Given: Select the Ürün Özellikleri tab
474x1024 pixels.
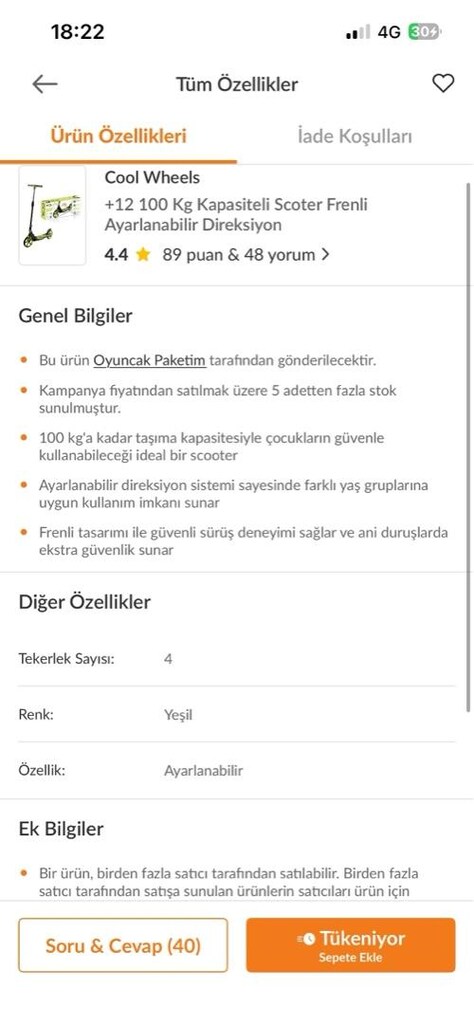Looking at the screenshot, I should tap(118, 136).
